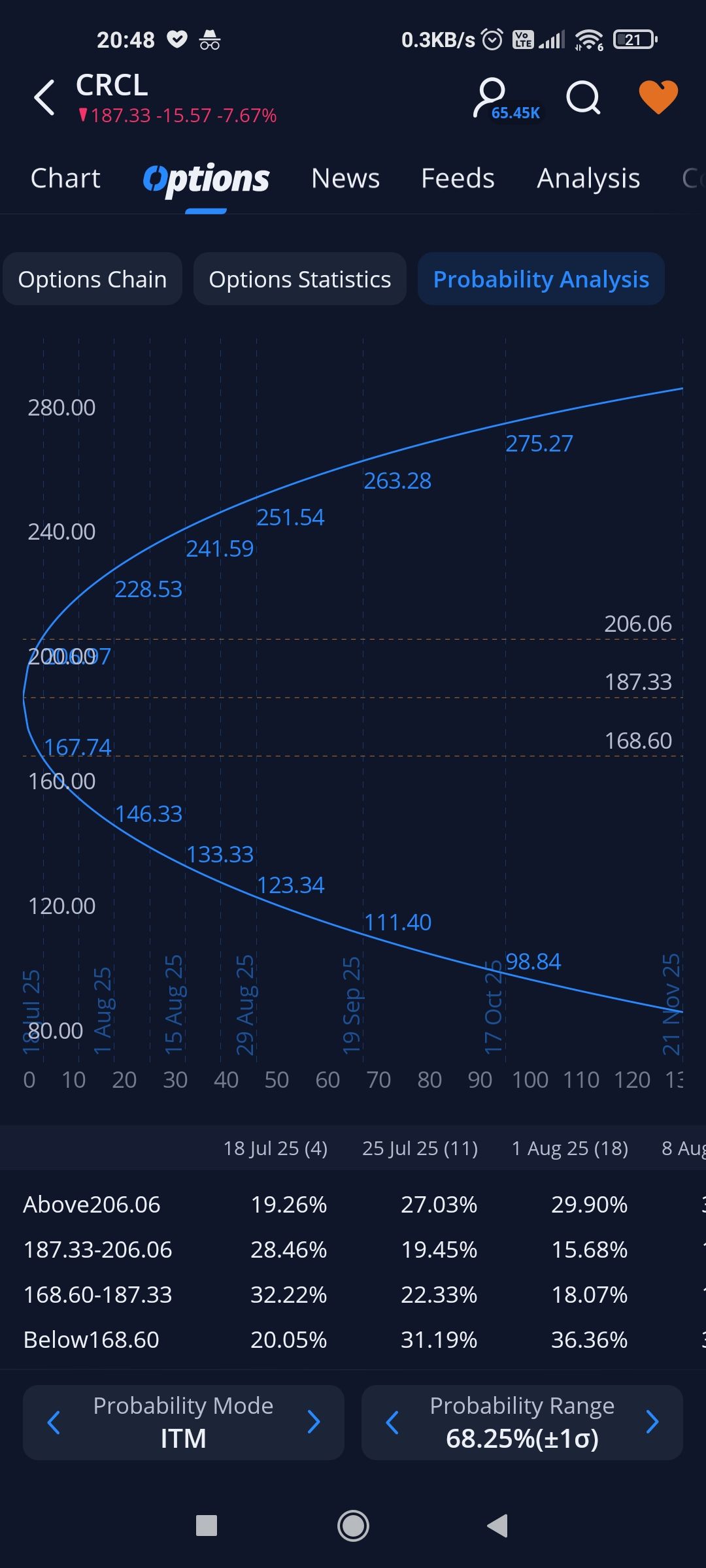Screen dimensions: 706x1568
Task: Open Options Statistics
Action: coord(299,279)
